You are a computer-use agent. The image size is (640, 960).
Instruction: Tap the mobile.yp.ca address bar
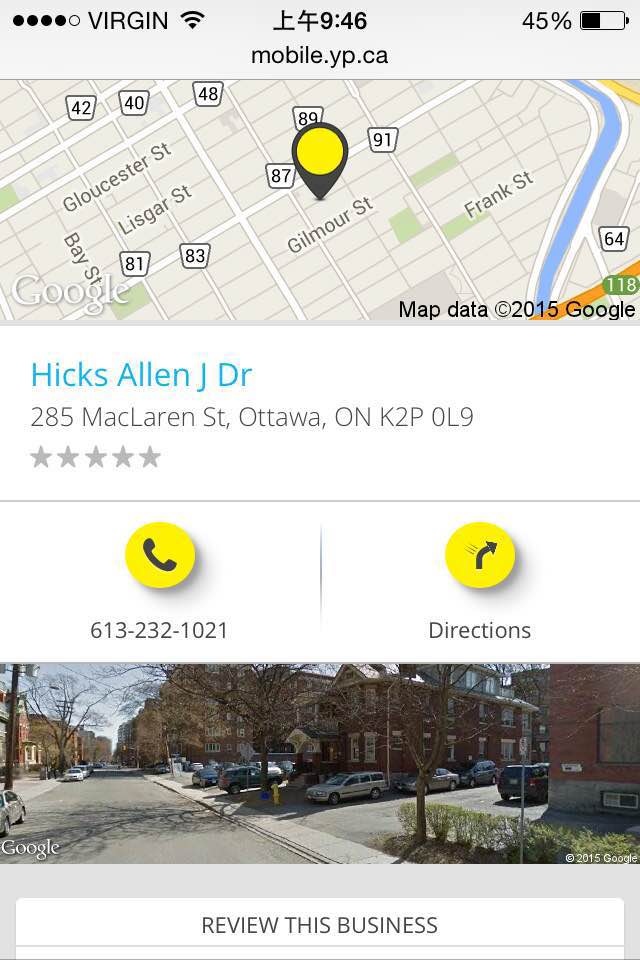(x=320, y=55)
